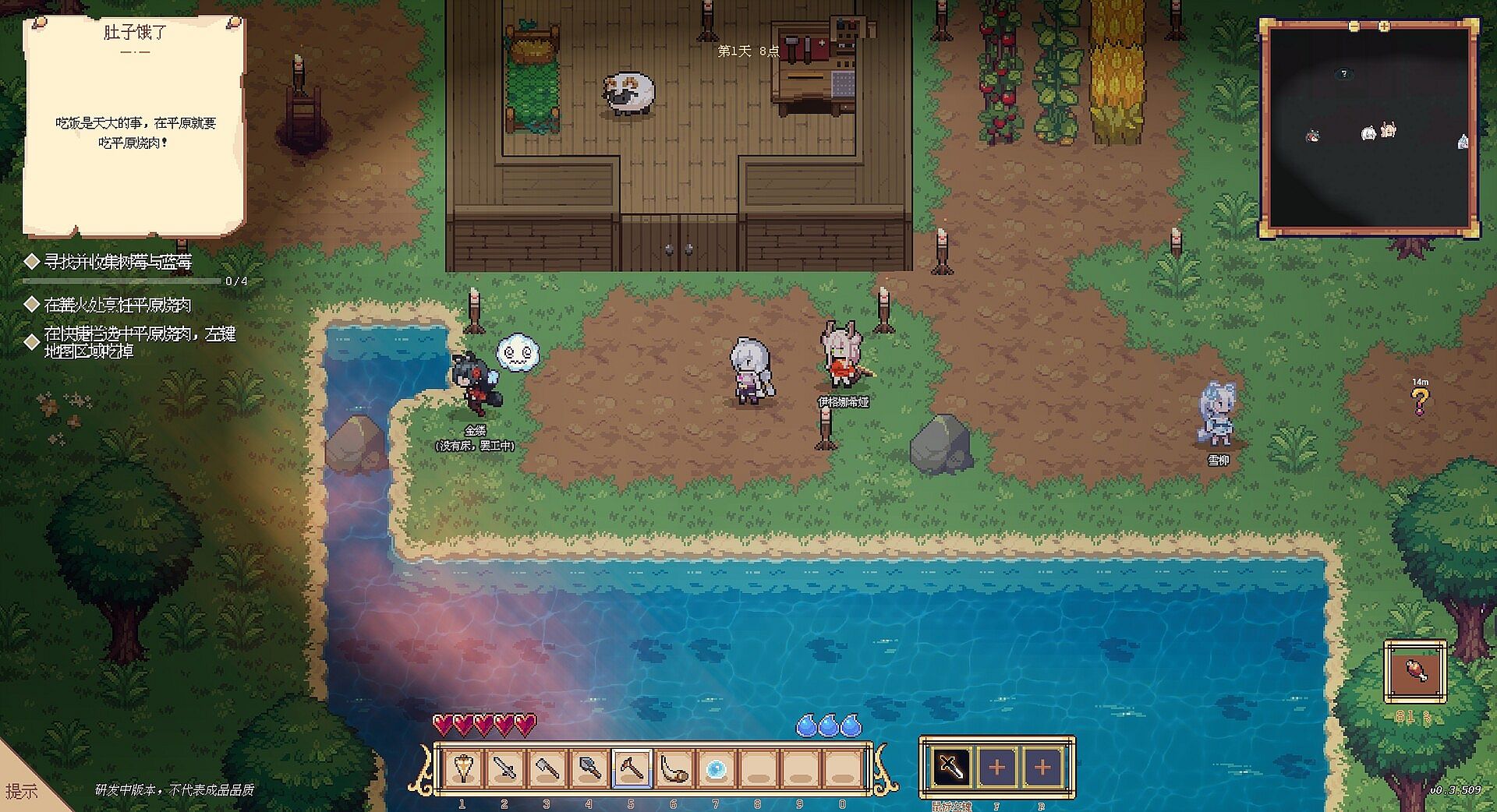The width and height of the screenshot is (1497, 812).
Task: Open the minimap panel
Action: click(1369, 129)
